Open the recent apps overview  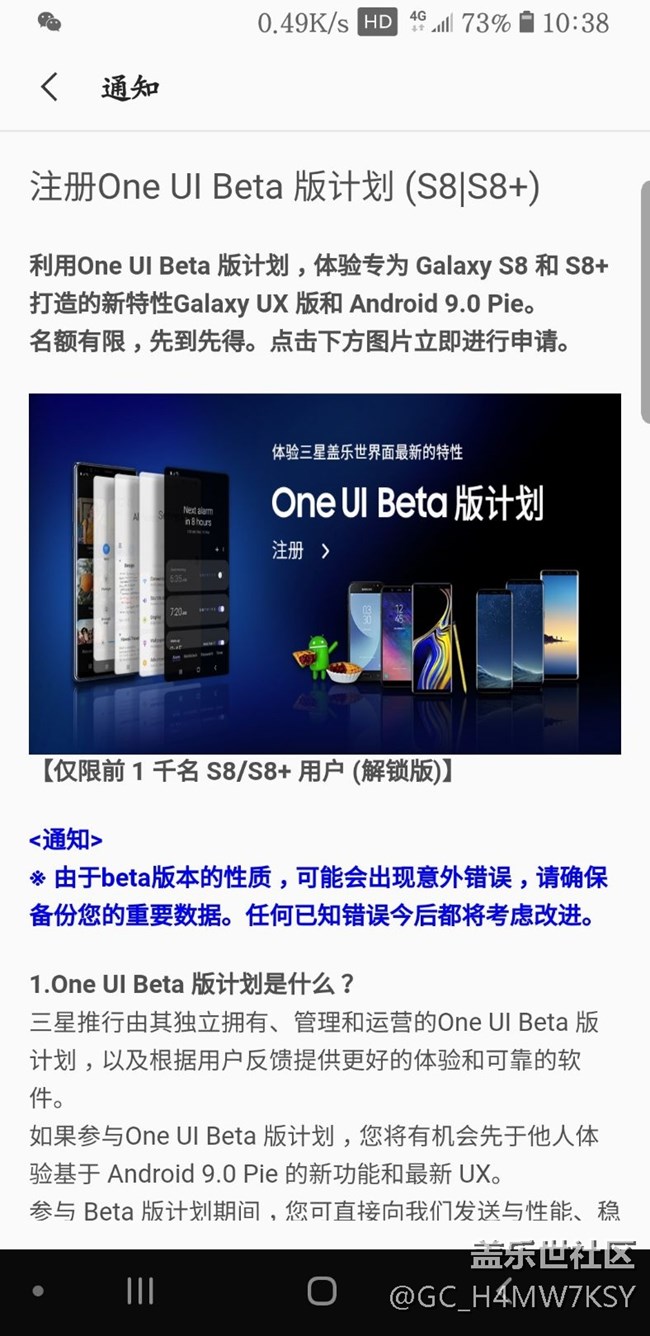140,1290
